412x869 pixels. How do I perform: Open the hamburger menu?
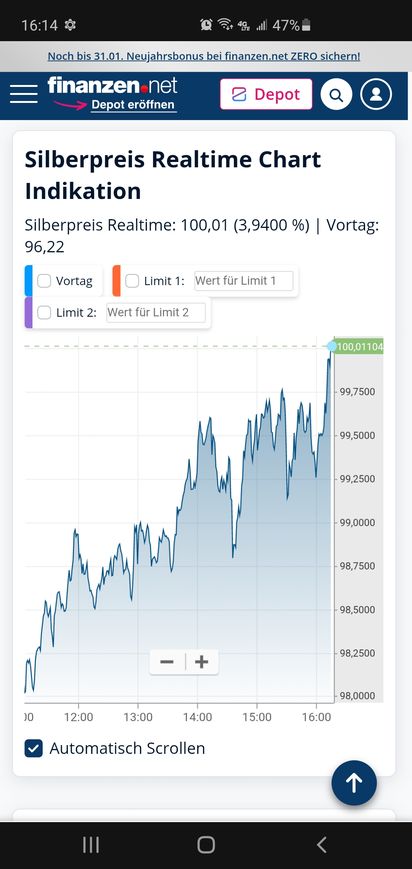pos(24,94)
